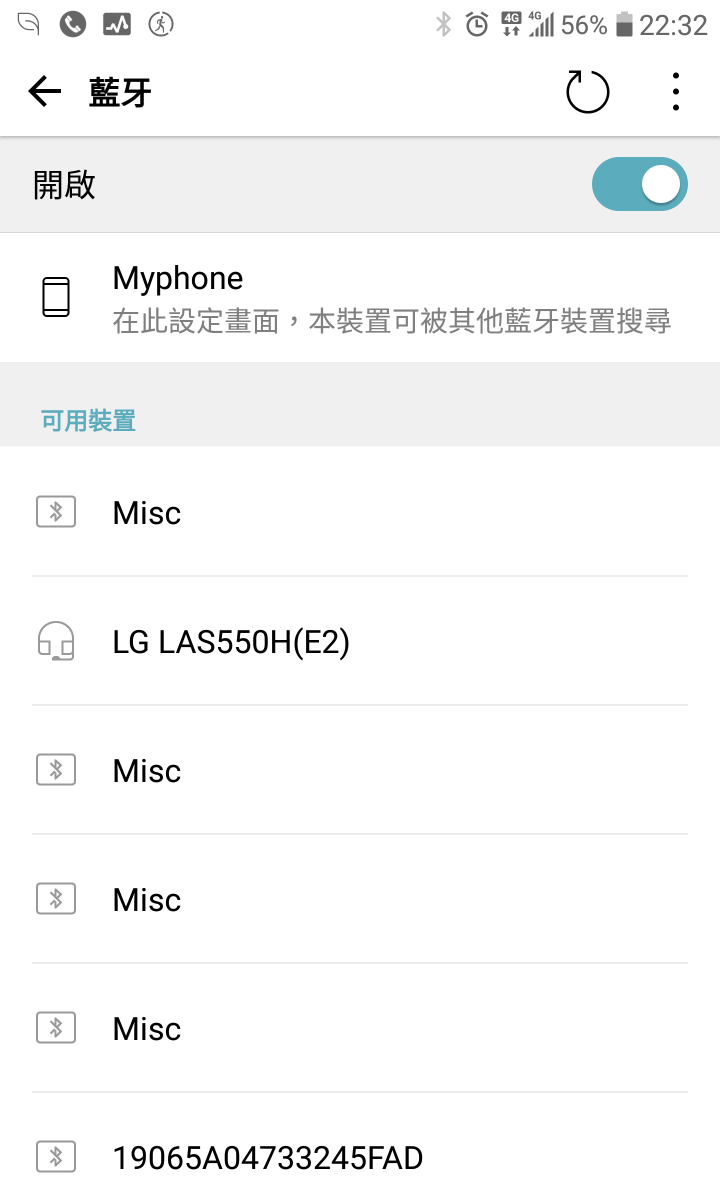This screenshot has height=1196, width=720.
Task: Open the Myphone device row
Action: (360, 298)
